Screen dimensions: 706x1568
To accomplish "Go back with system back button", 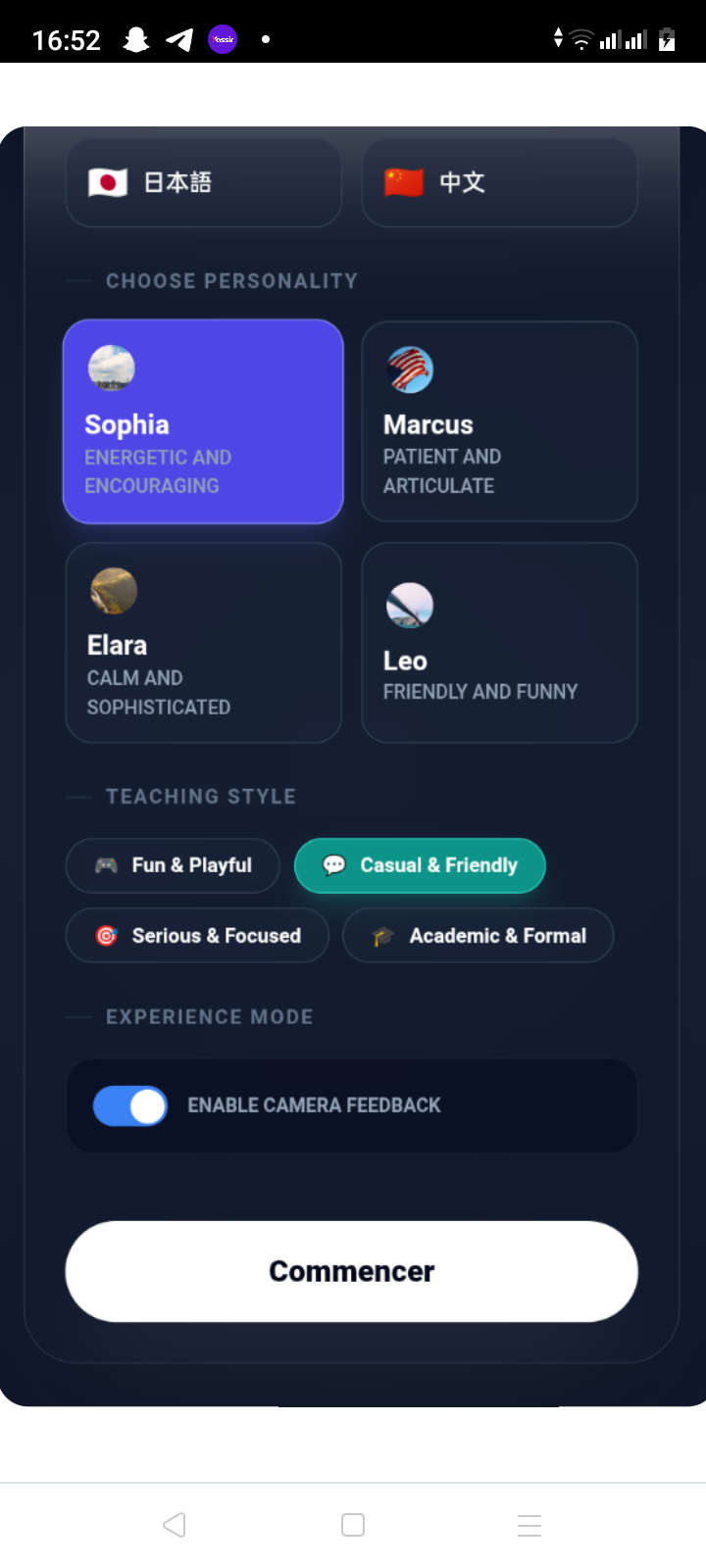I will pyautogui.click(x=175, y=1525).
